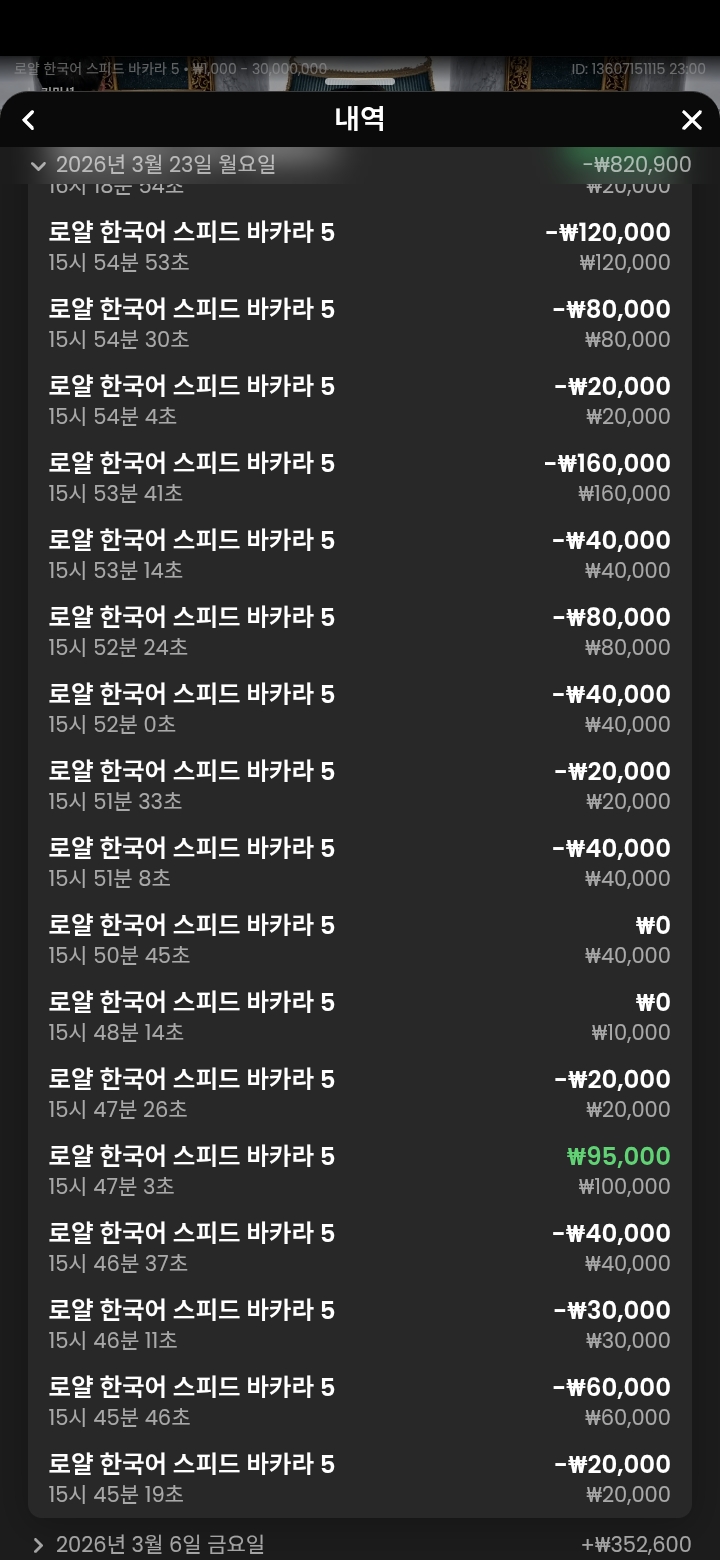Open the winning 15시 47분 3초 round
The height and width of the screenshot is (1560, 720).
point(359,1171)
